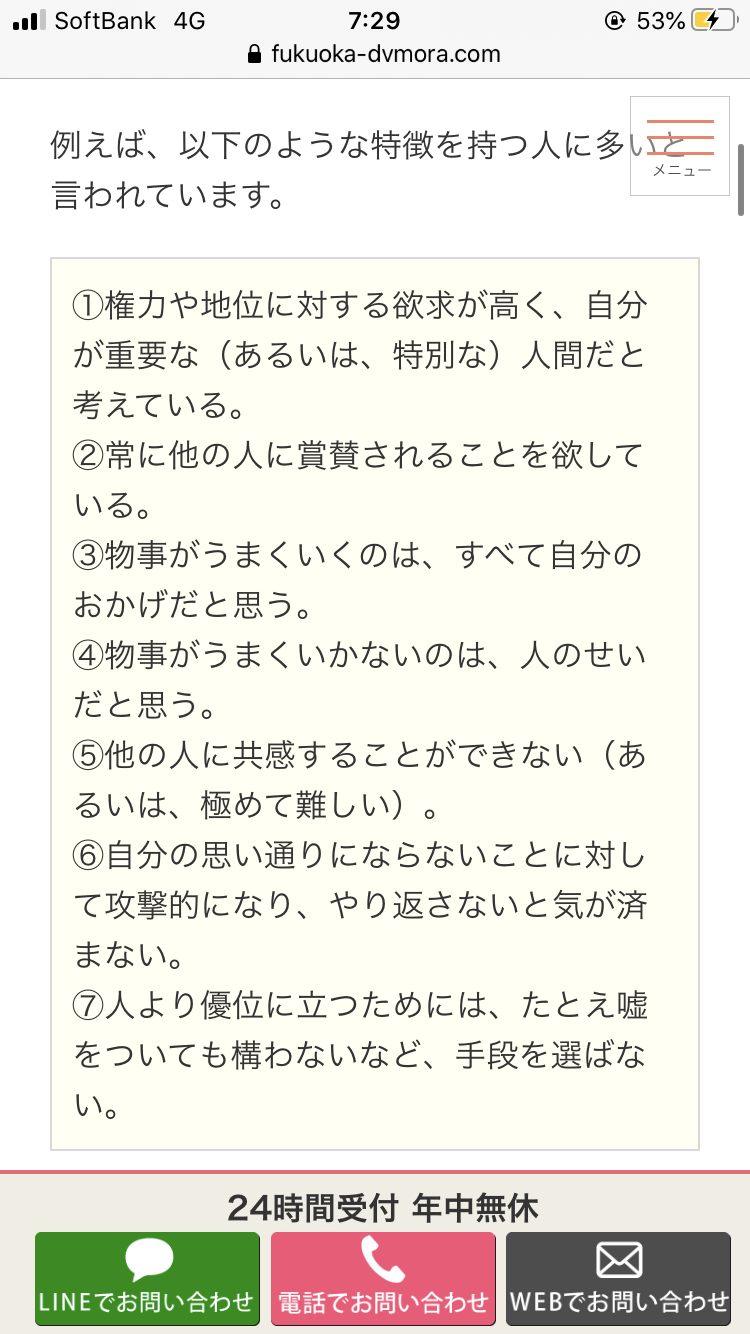Open the メニュー hamburger menu

(x=679, y=146)
